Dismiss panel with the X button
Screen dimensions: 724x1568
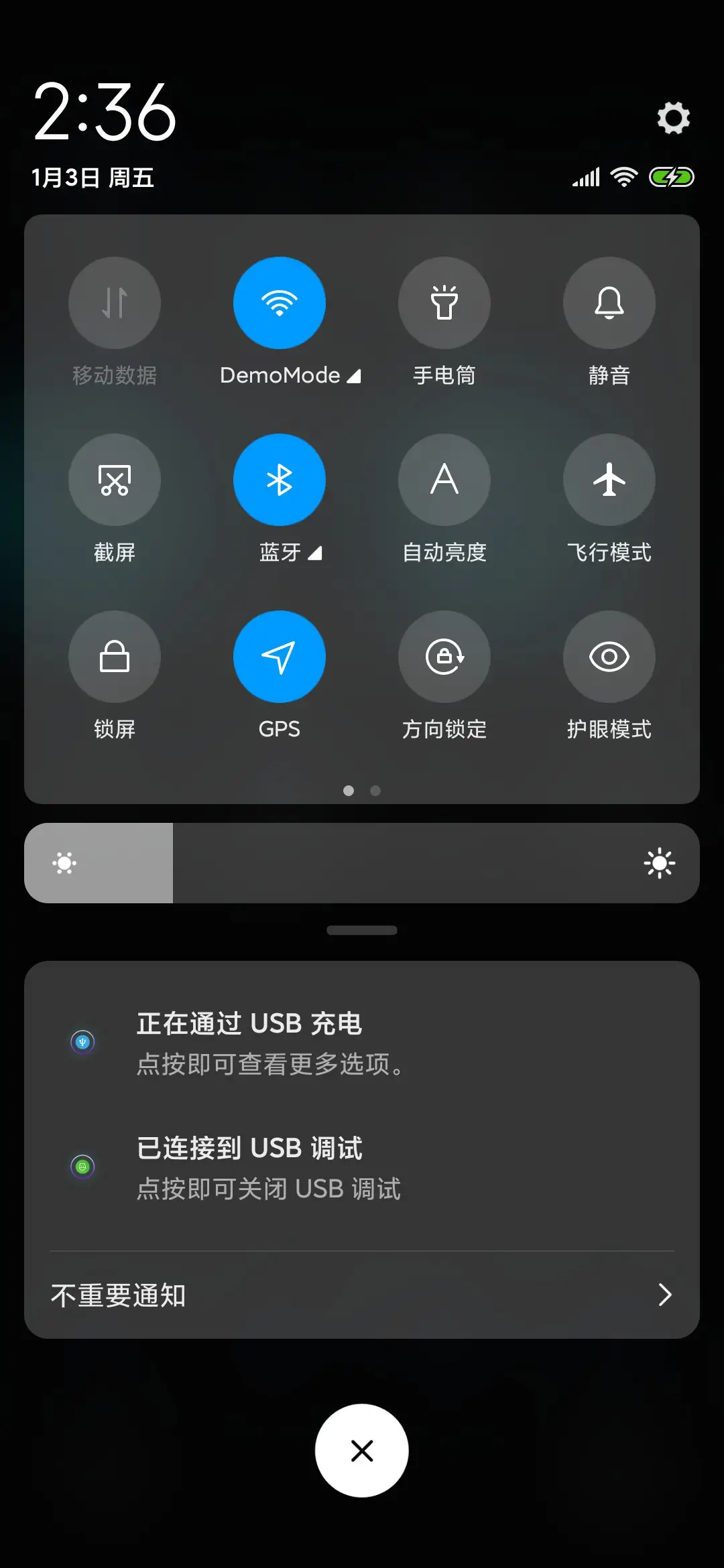coord(362,1451)
